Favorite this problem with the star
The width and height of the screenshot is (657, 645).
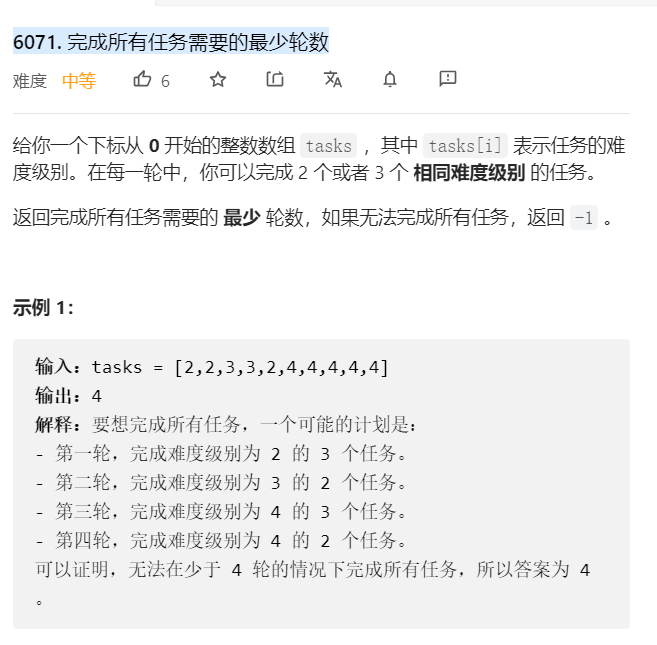tap(218, 79)
